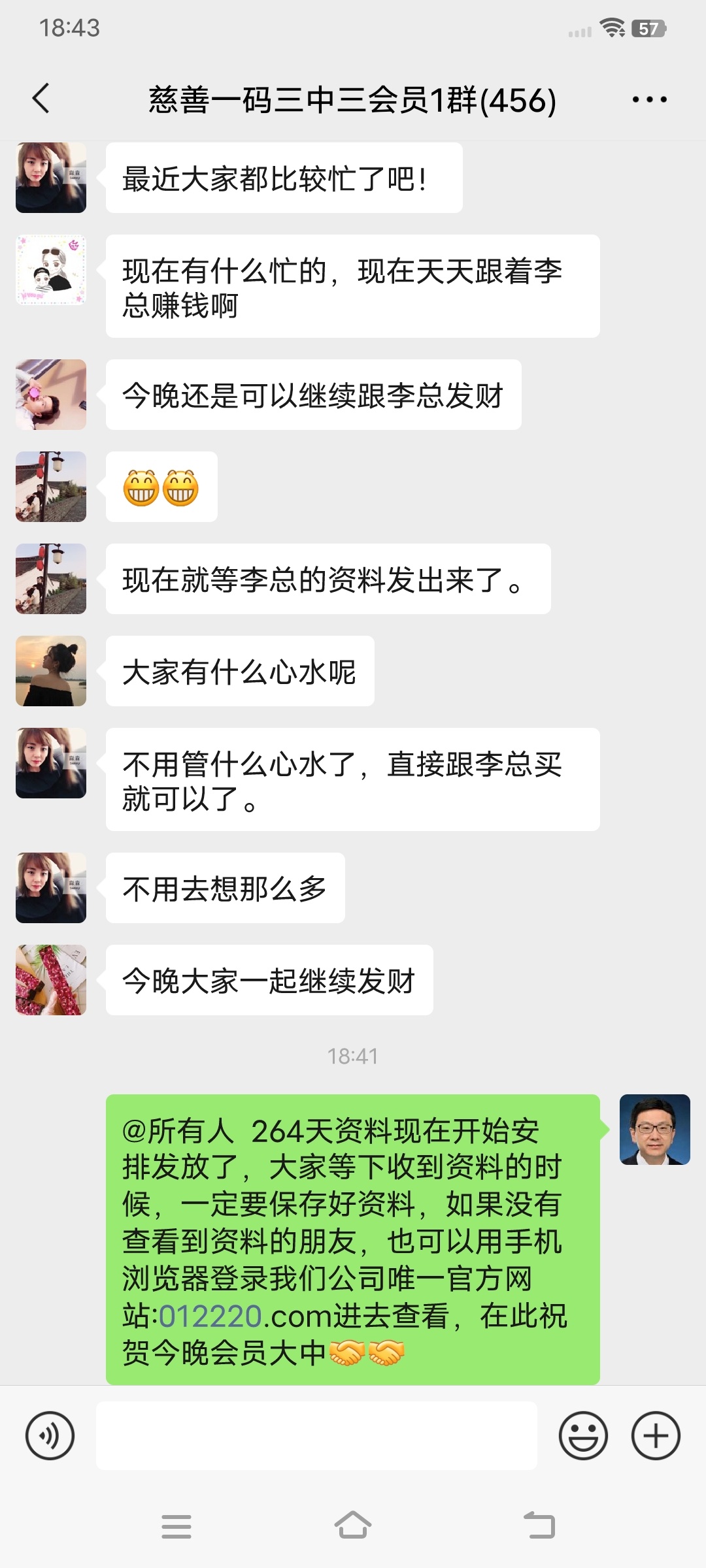
Task: Go back from the group chat
Action: click(41, 99)
